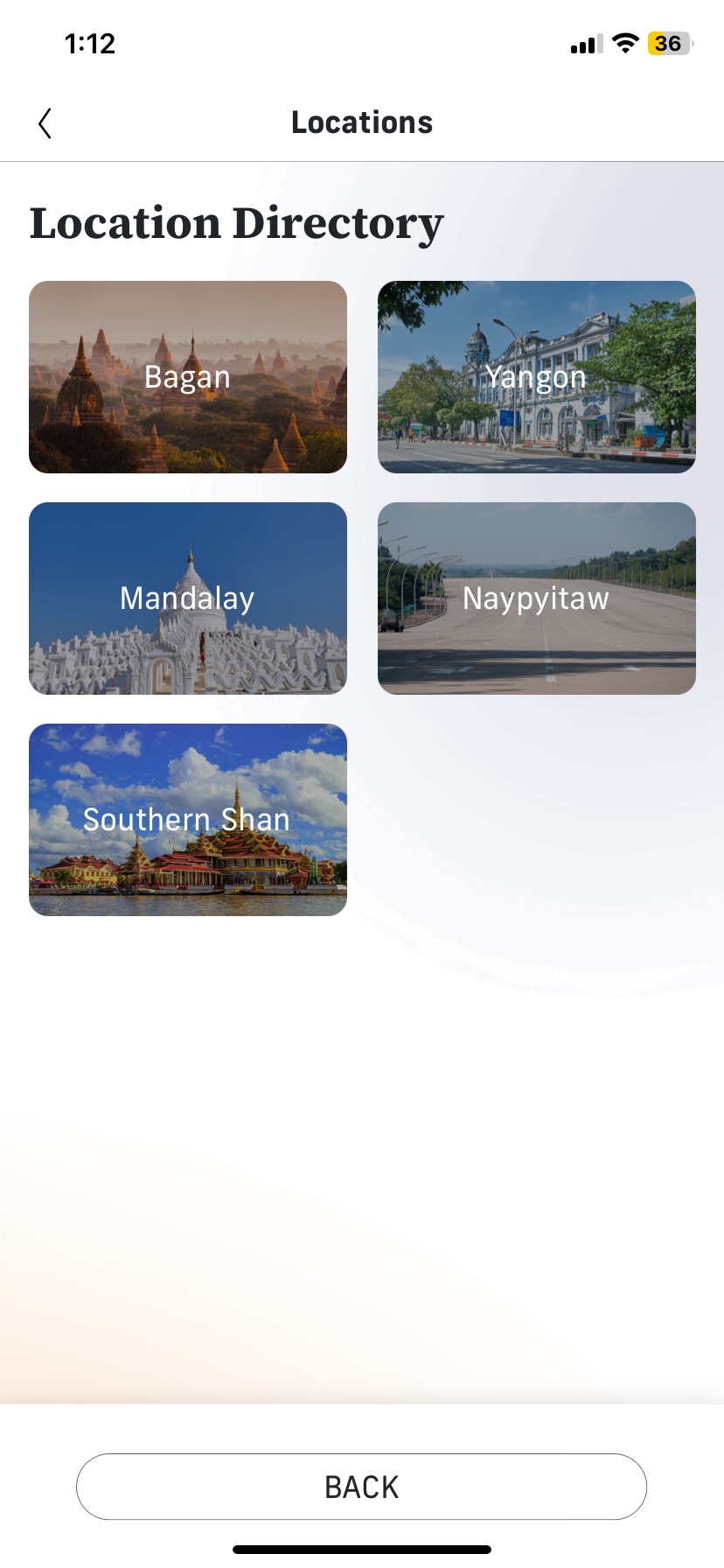View Mandalay locations
The height and width of the screenshot is (1568, 724).
pos(188,598)
